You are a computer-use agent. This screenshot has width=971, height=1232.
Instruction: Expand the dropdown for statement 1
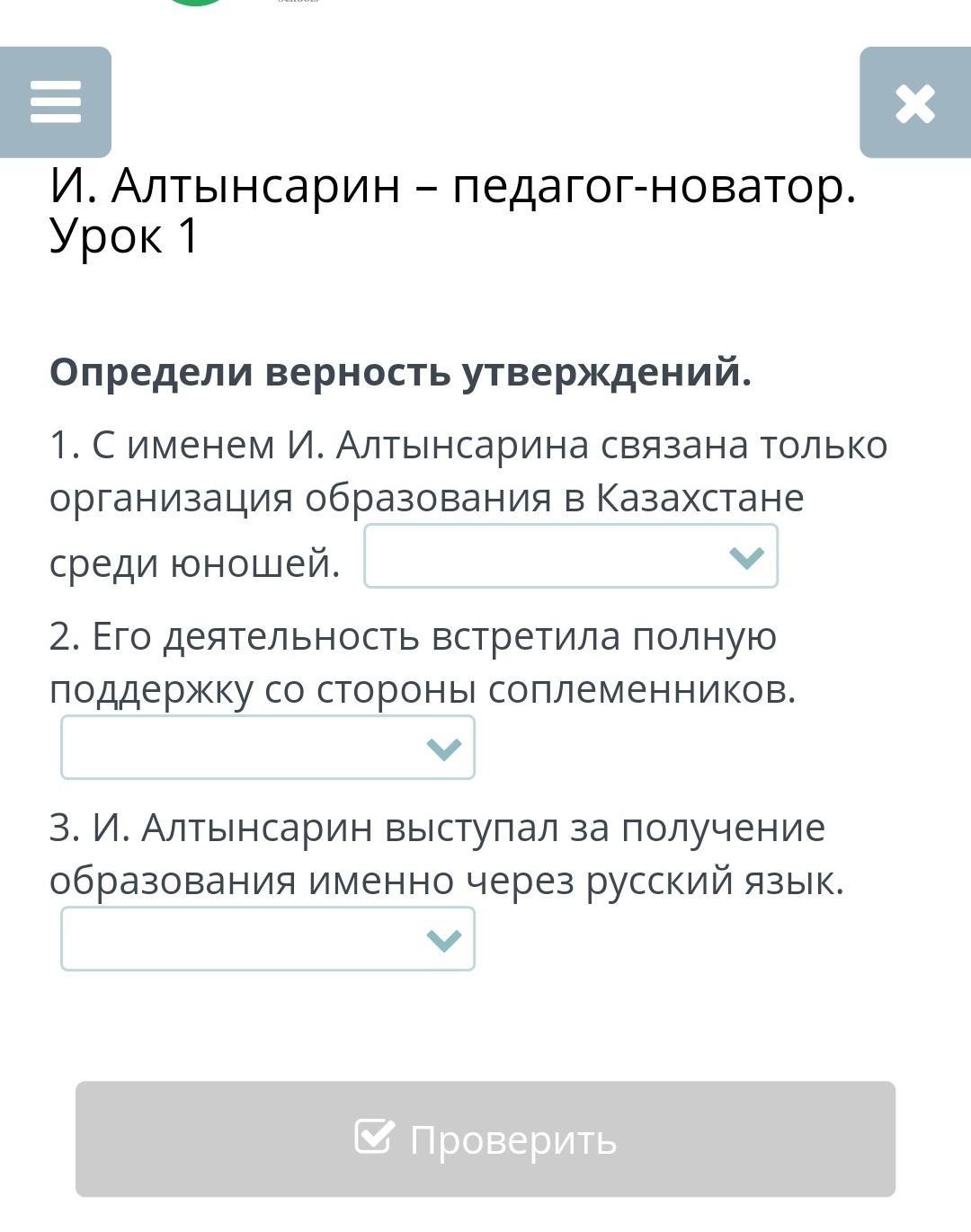(x=571, y=556)
